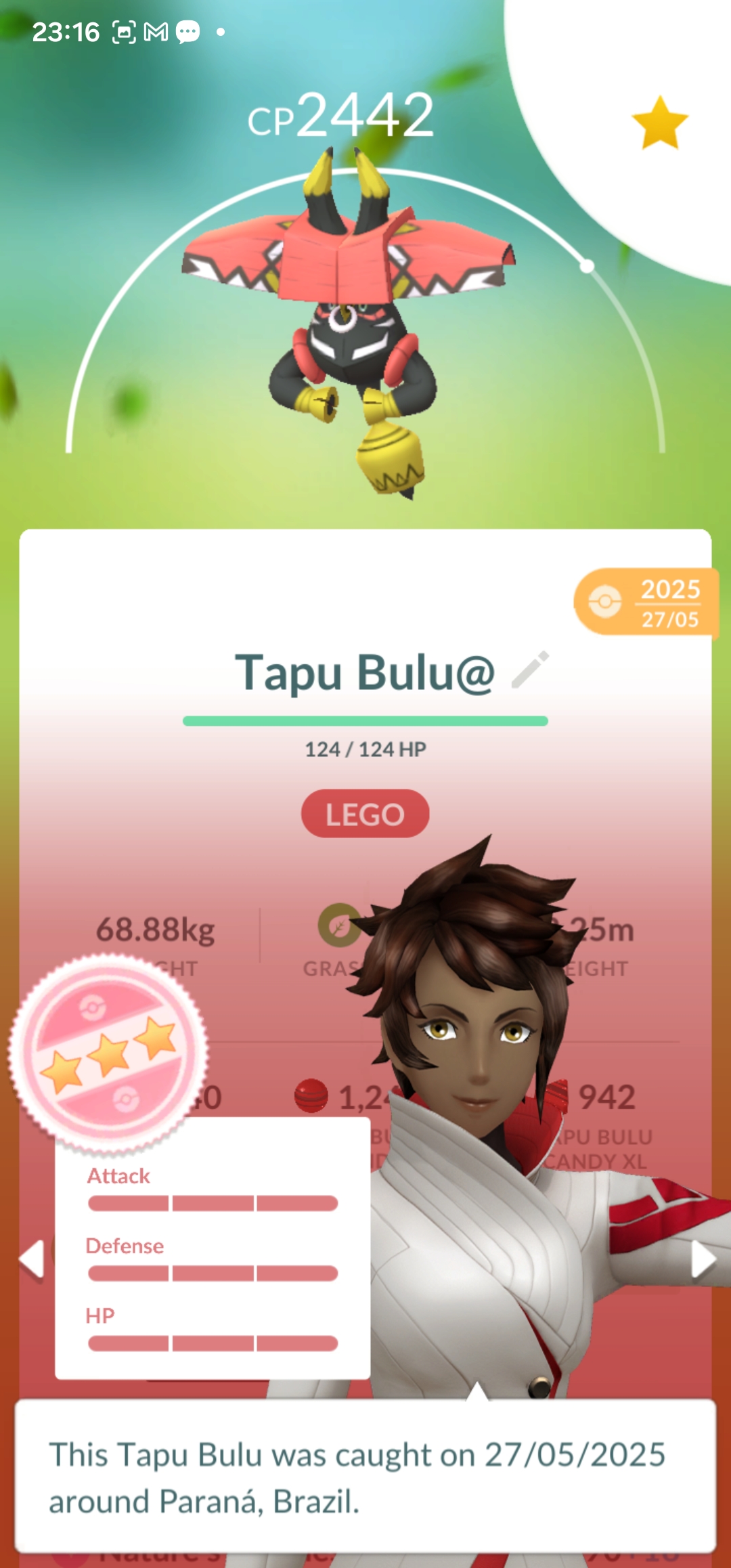This screenshot has height=1568, width=731.
Task: Open the 2025 27/05 catch date badge
Action: pyautogui.click(x=646, y=602)
